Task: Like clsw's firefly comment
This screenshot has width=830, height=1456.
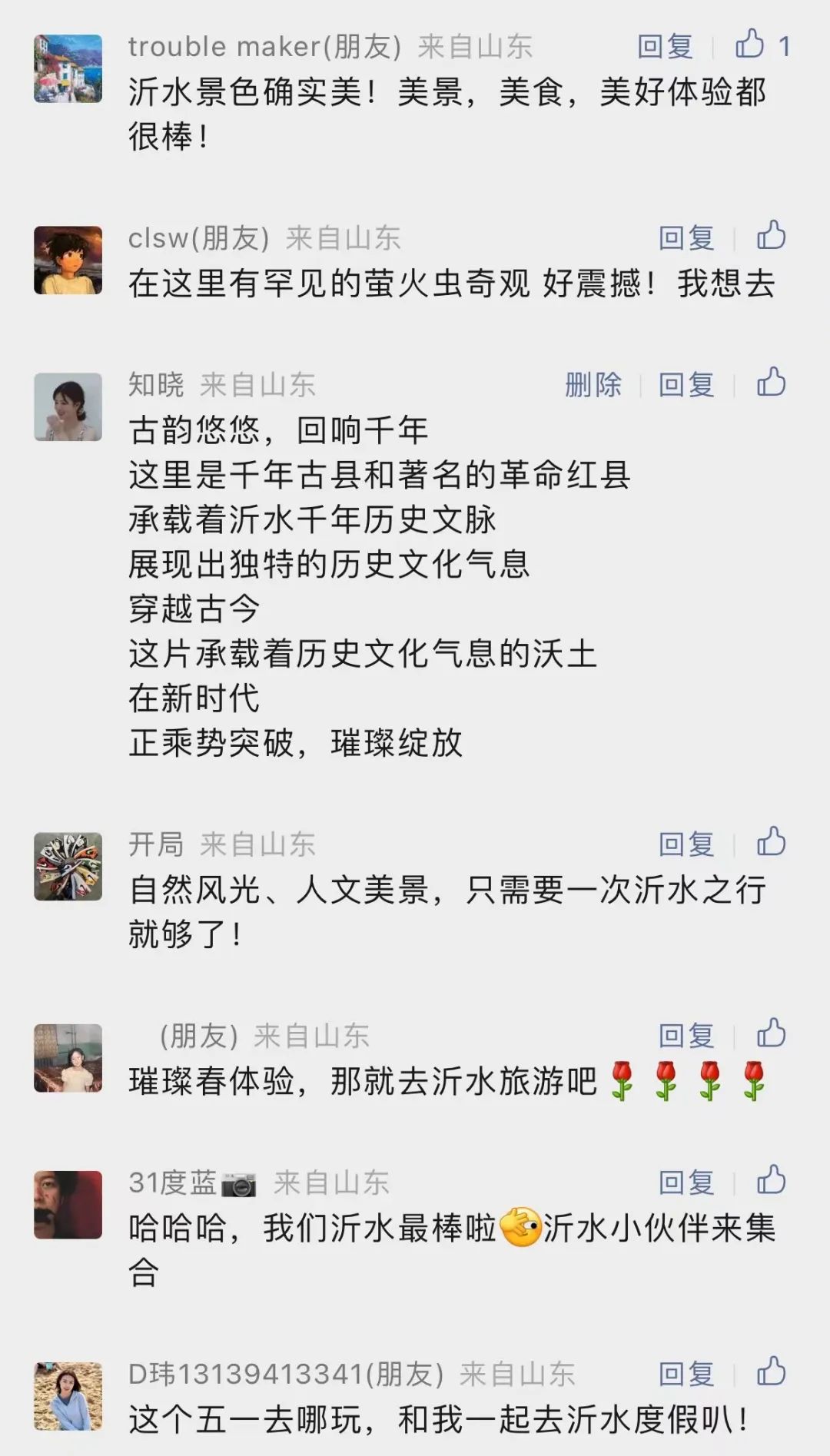Action: 771,236
